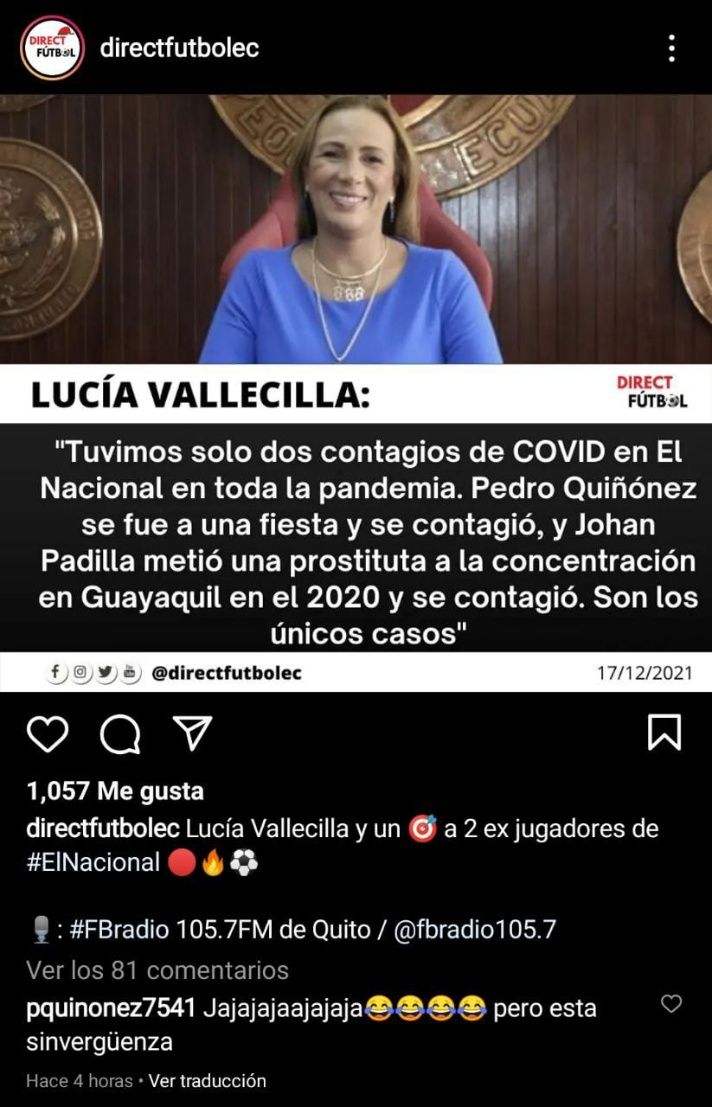Share the post via paper plane icon
Screen dimensions: 712x1107
coord(192,733)
